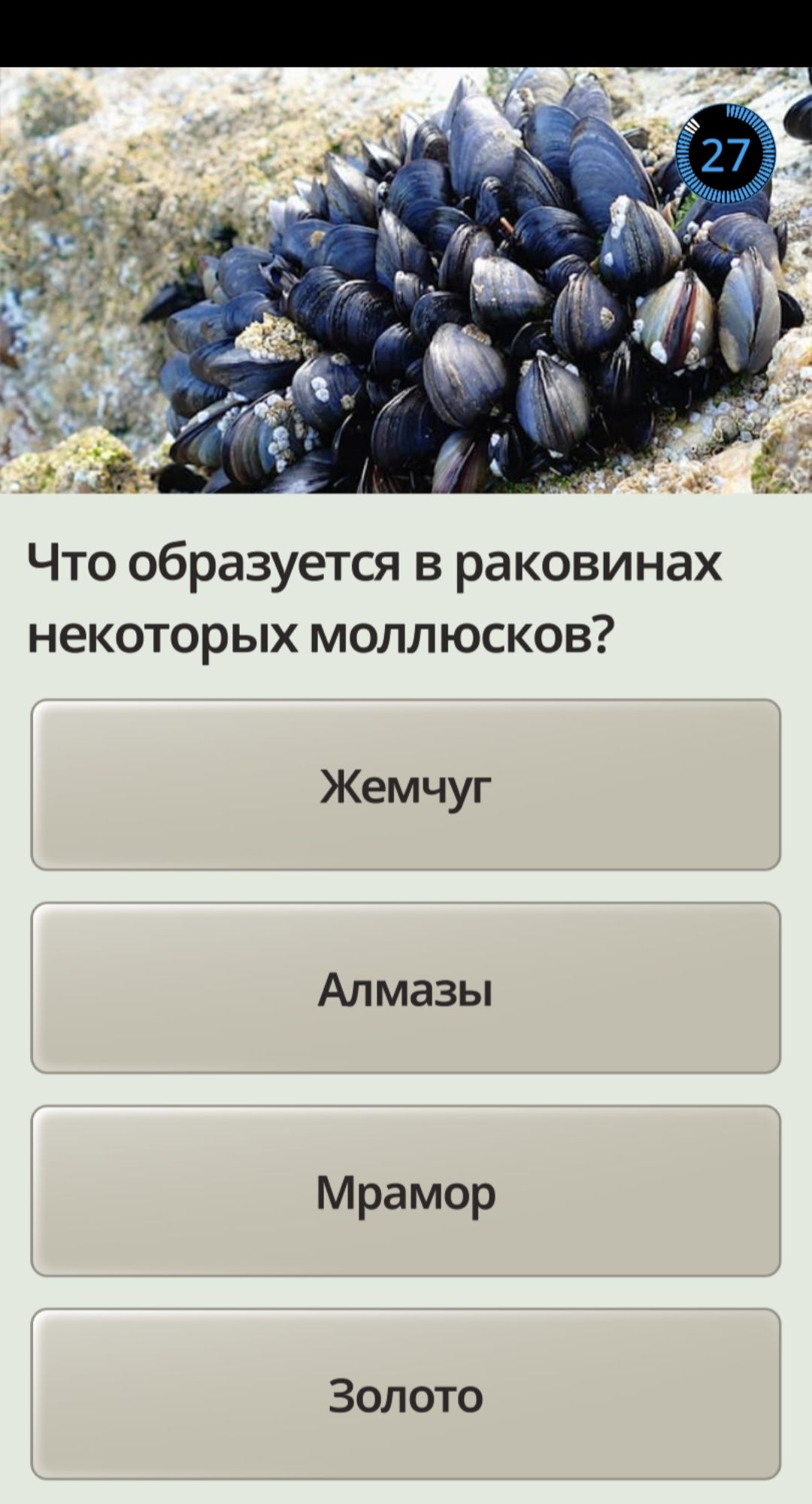
Task: Pick the Мрамор answer option
Action: pos(406,1191)
